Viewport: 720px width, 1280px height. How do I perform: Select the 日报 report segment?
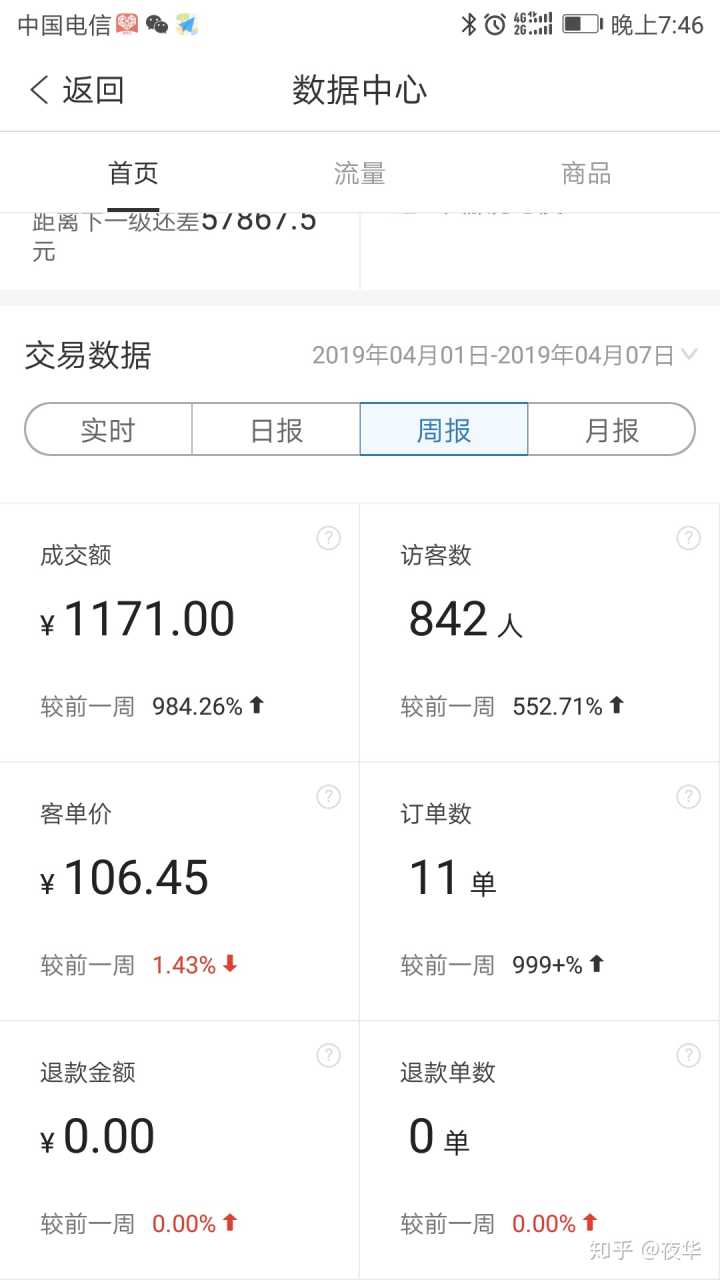tap(276, 430)
